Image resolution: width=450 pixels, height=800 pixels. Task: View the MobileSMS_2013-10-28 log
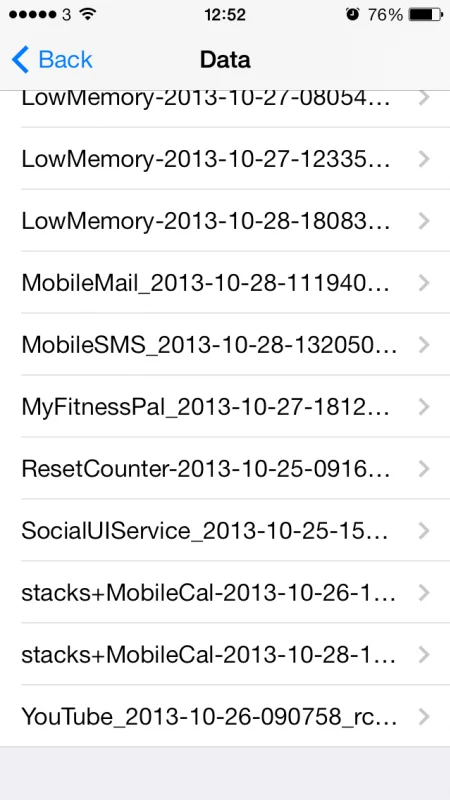pos(225,345)
